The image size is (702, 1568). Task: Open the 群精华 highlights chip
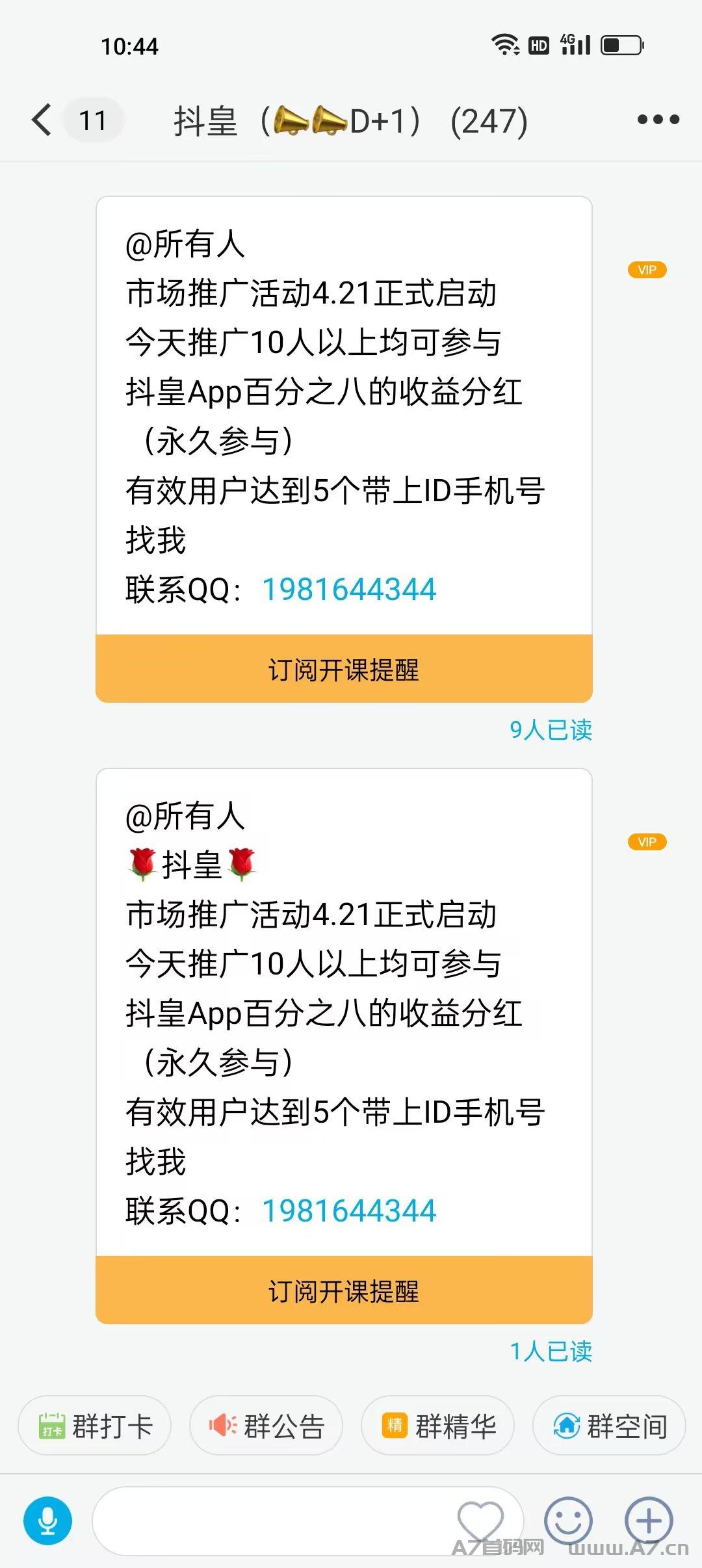(x=437, y=1426)
